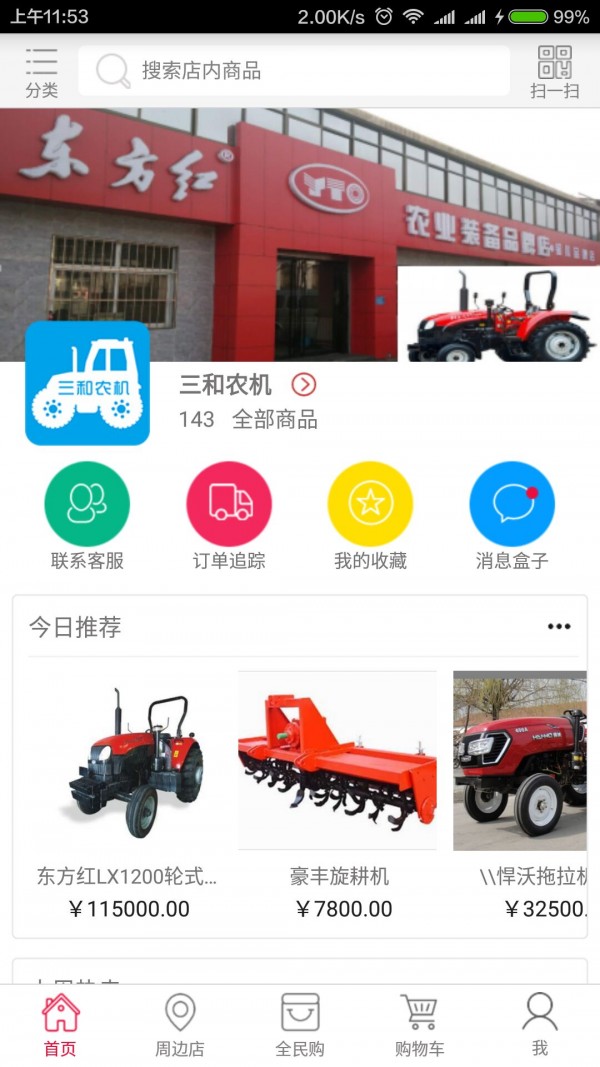Switch to the 全民购 tab
Image resolution: width=600 pixels, height=1067 pixels.
tap(300, 1025)
